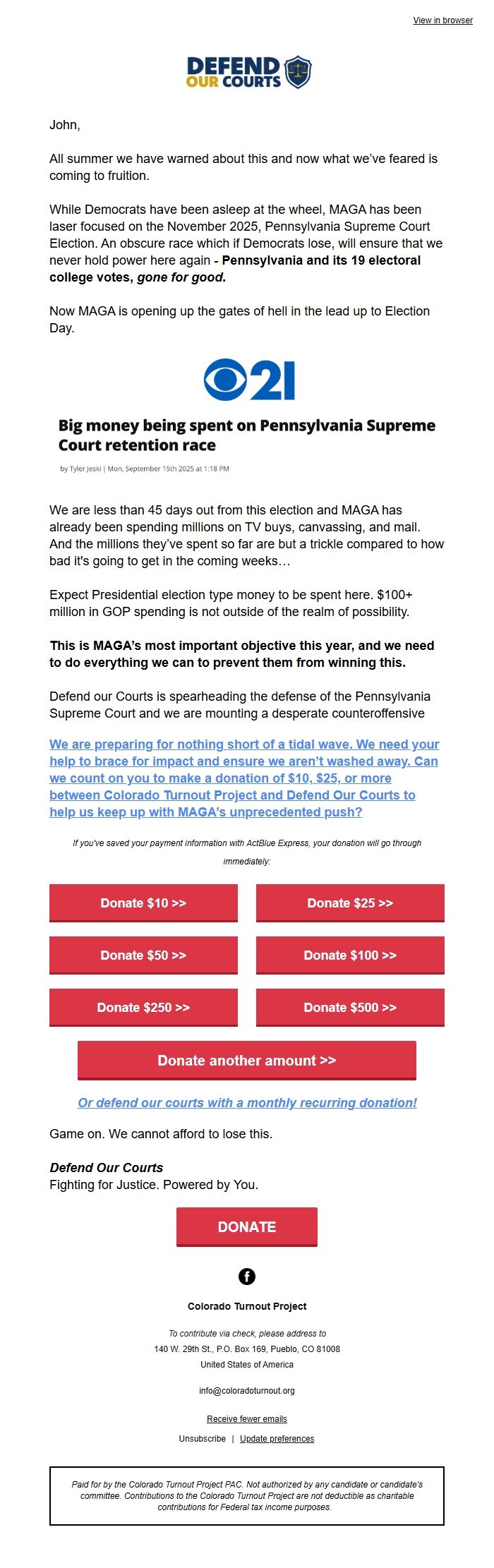Unsubscribe from this mailing list
The image size is (494, 1568).
[x=203, y=1438]
